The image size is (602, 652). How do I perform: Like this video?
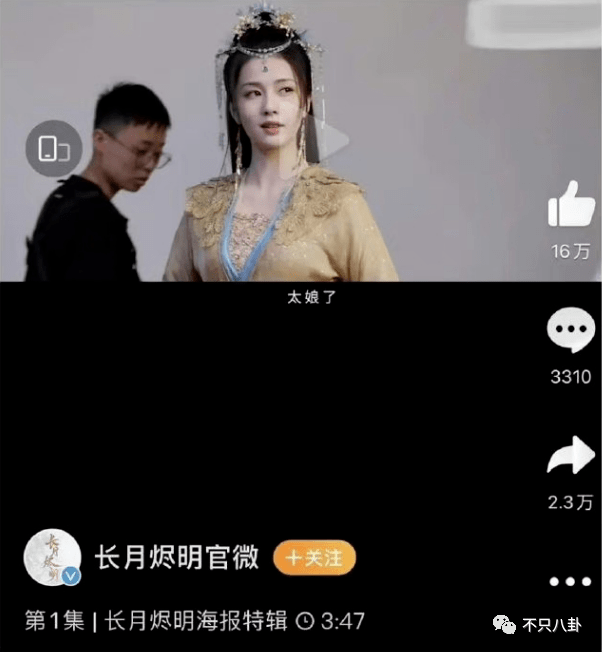(571, 205)
